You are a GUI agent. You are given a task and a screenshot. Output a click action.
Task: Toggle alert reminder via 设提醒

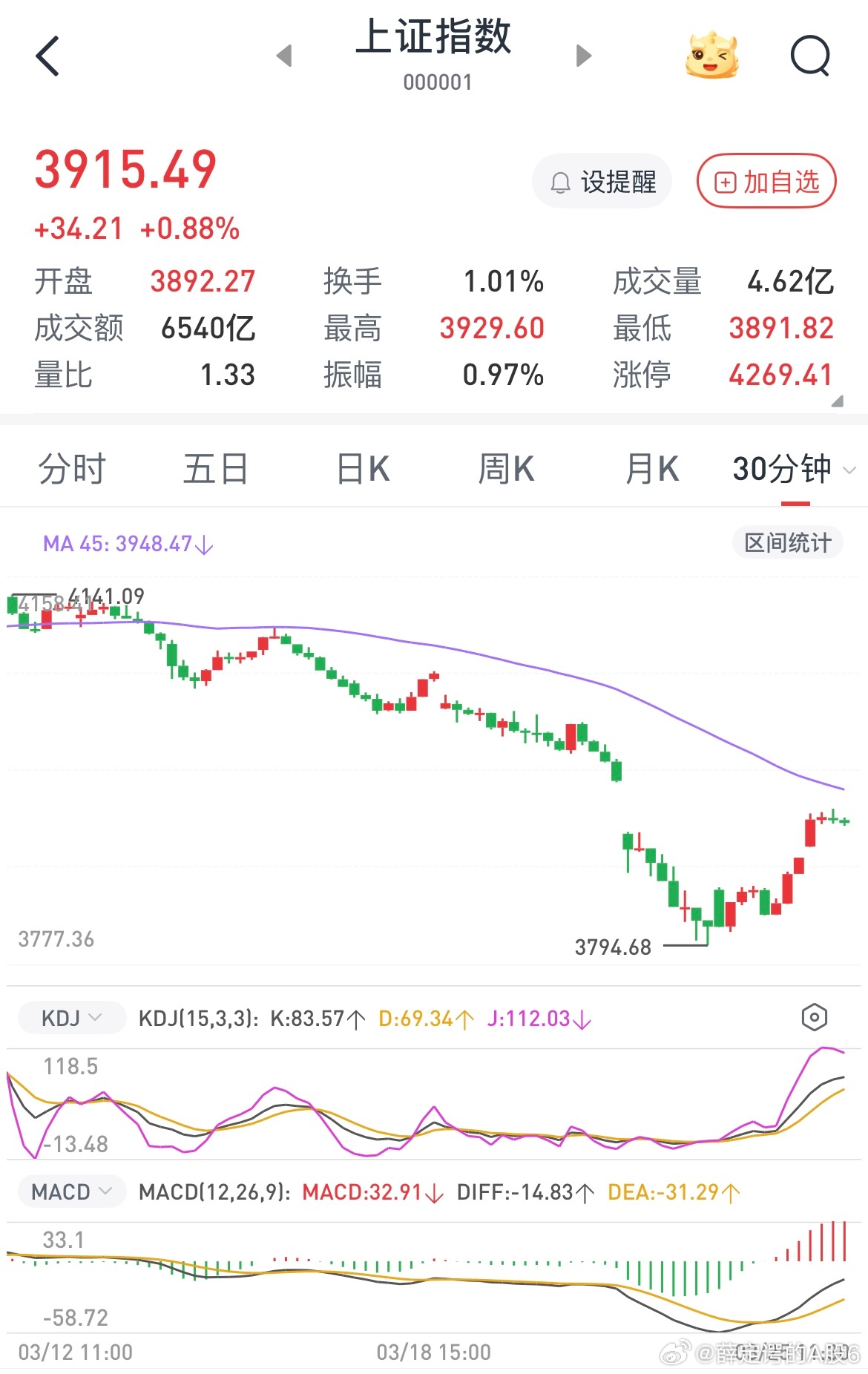(x=602, y=181)
